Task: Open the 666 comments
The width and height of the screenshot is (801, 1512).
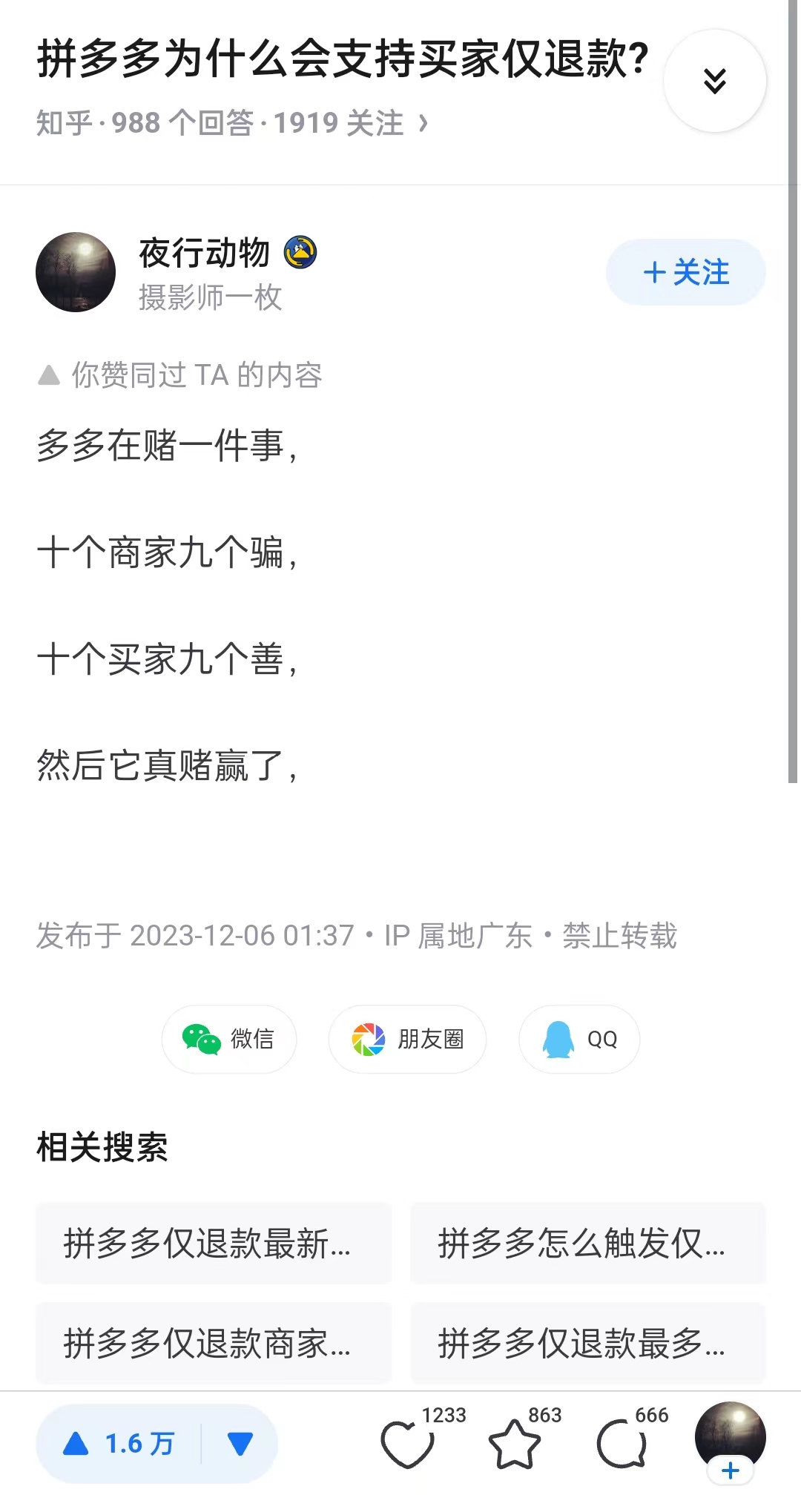Action: (622, 1444)
